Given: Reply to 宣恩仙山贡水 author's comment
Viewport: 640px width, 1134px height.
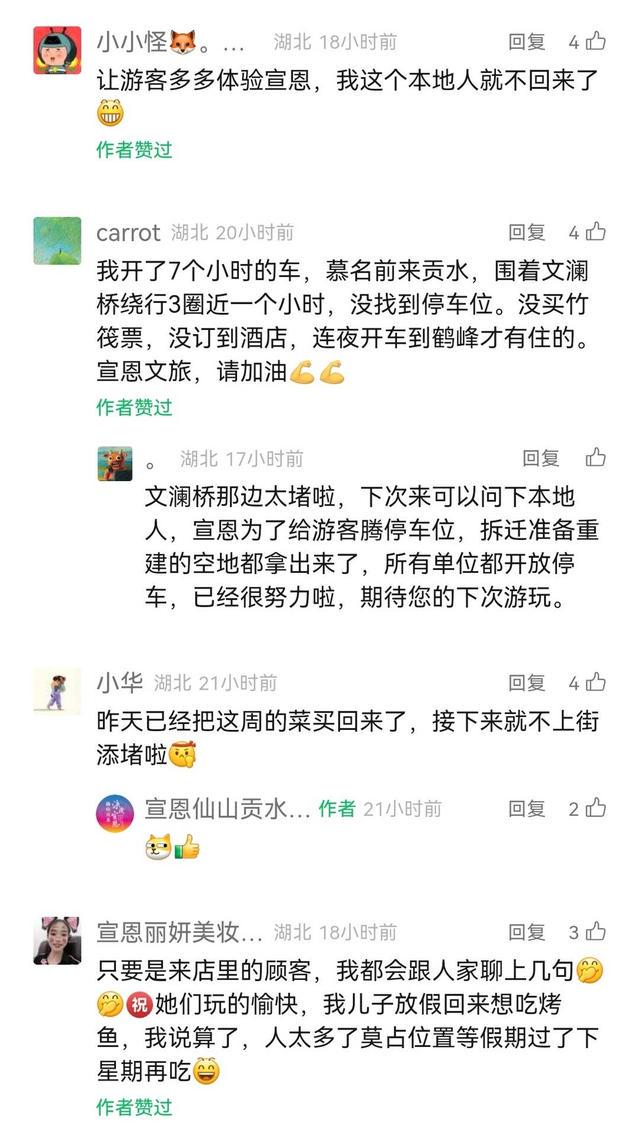Looking at the screenshot, I should click(x=526, y=809).
